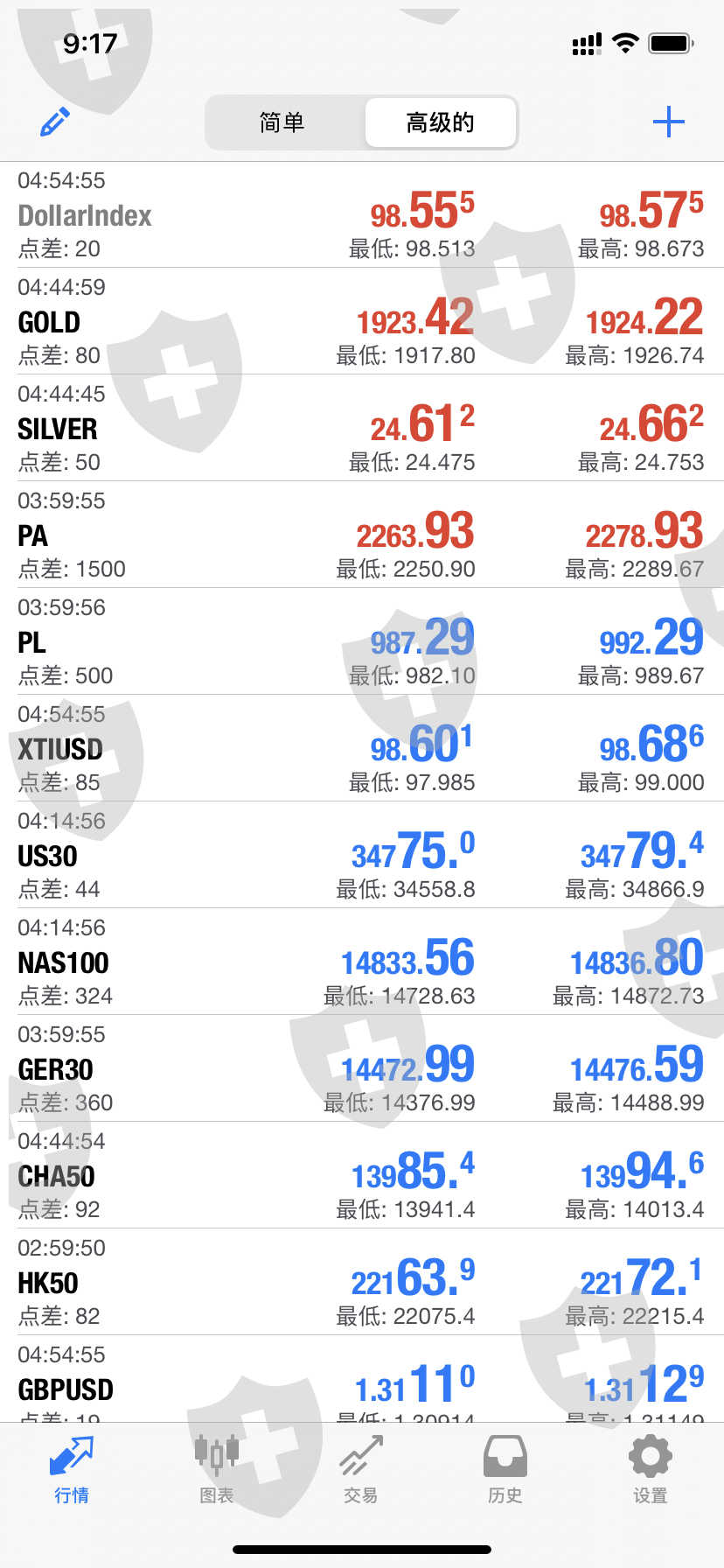724x1568 pixels.
Task: Add a new symbol with plus icon
Action: click(668, 122)
